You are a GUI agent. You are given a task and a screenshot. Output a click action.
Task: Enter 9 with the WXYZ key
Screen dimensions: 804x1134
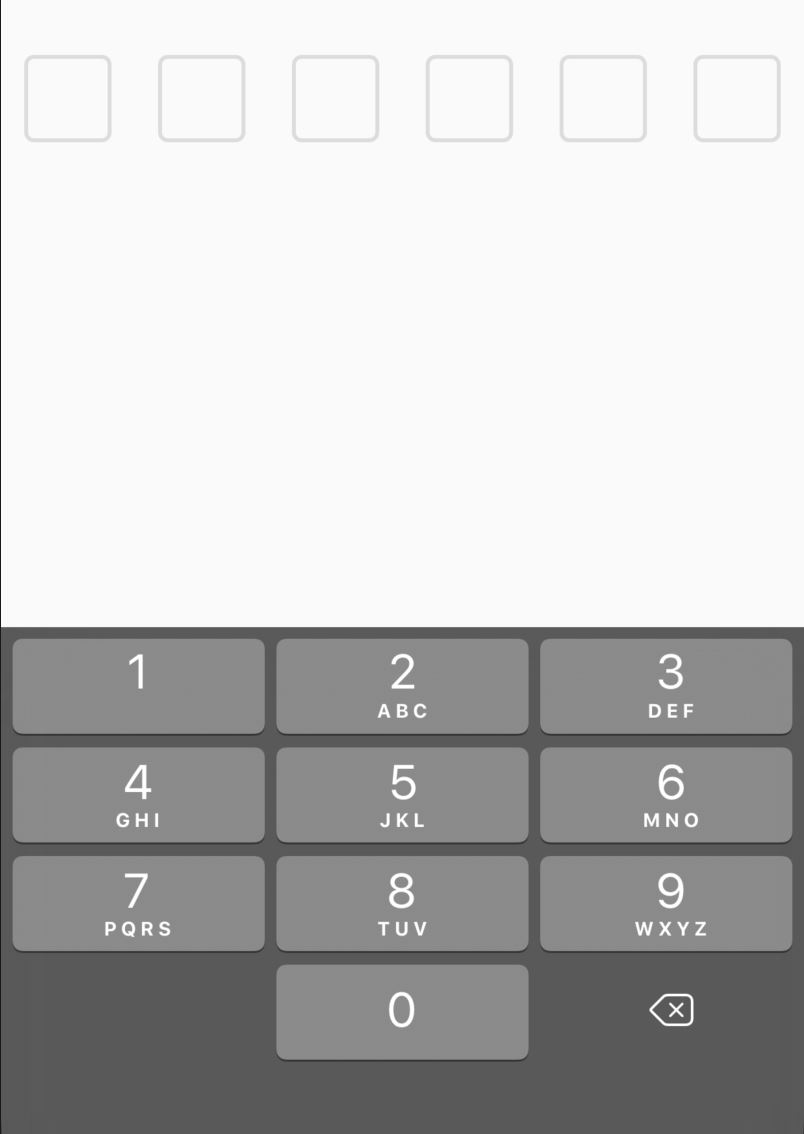[x=666, y=903]
